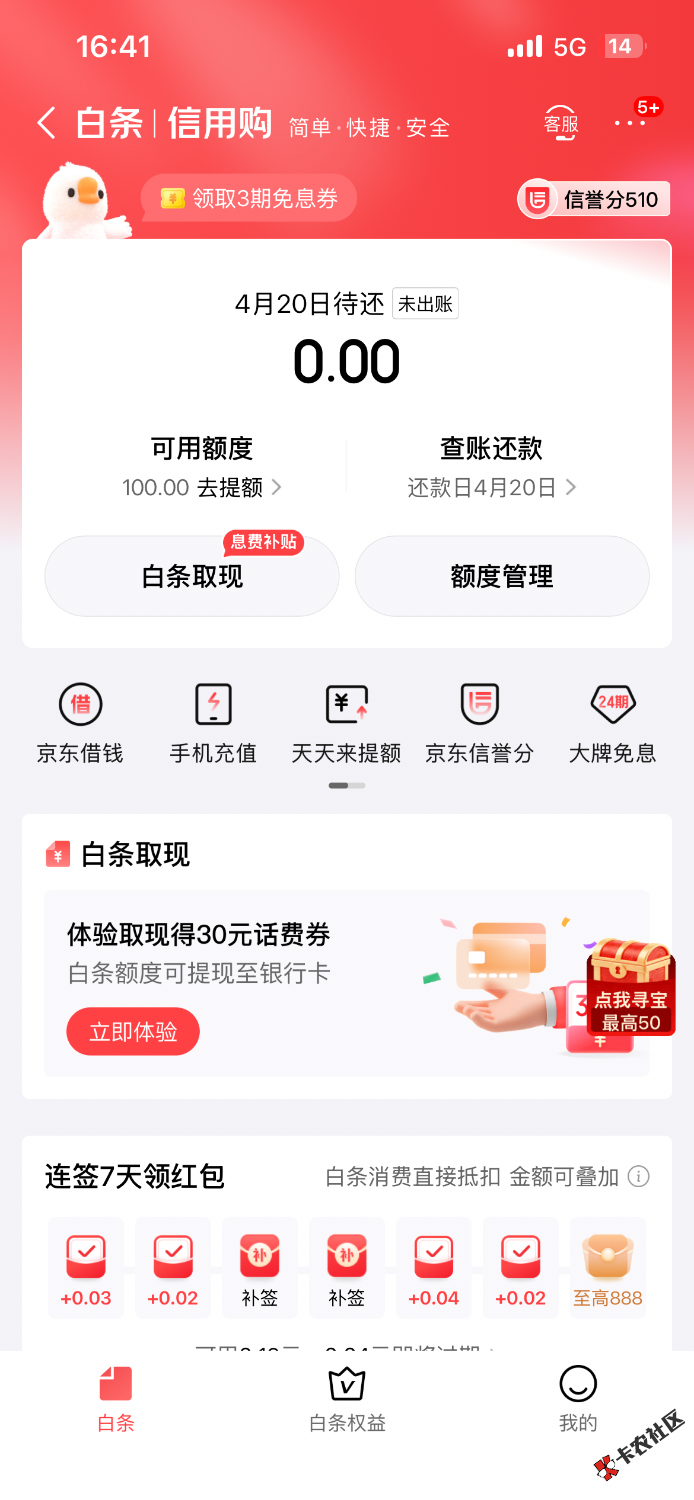Switch to the 白条权益 tab
The image size is (694, 1500).
(x=347, y=1398)
